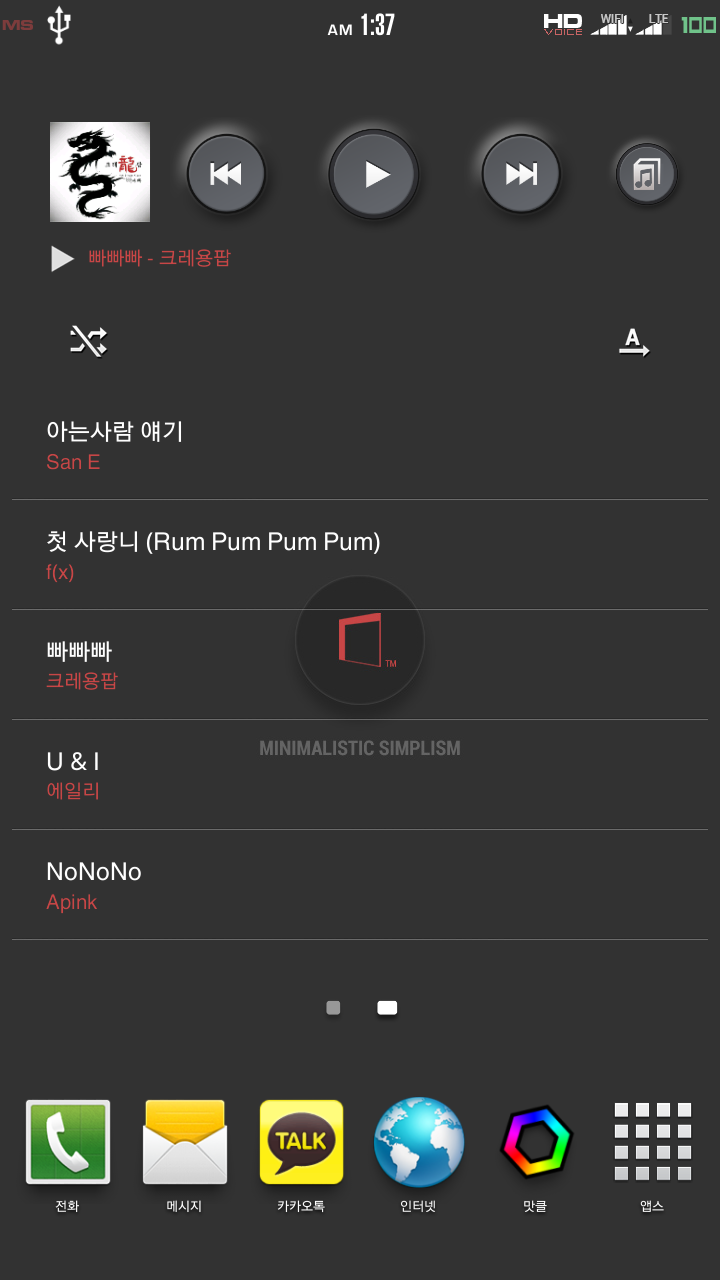Toggle shuffle mode

click(88, 342)
